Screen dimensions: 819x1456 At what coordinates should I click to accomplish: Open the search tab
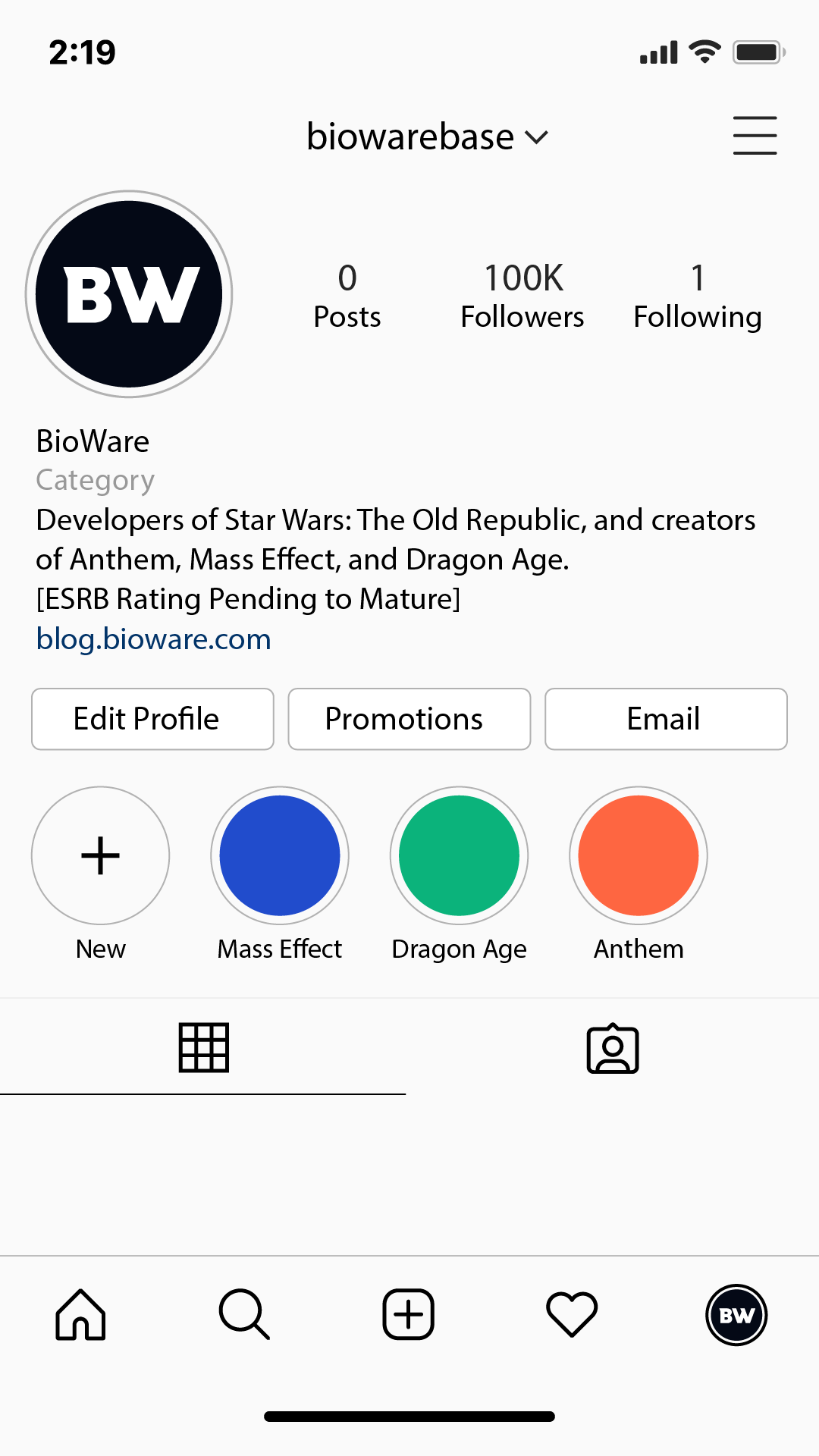[x=244, y=1314]
